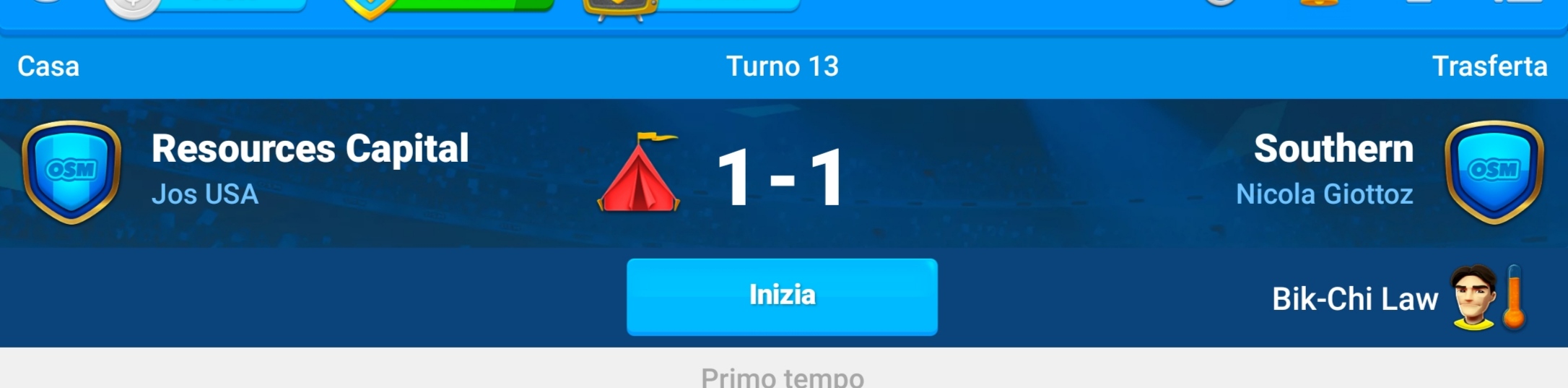Open the Resources Capital team
Viewport: 1568px width, 388px height.
coord(310,149)
